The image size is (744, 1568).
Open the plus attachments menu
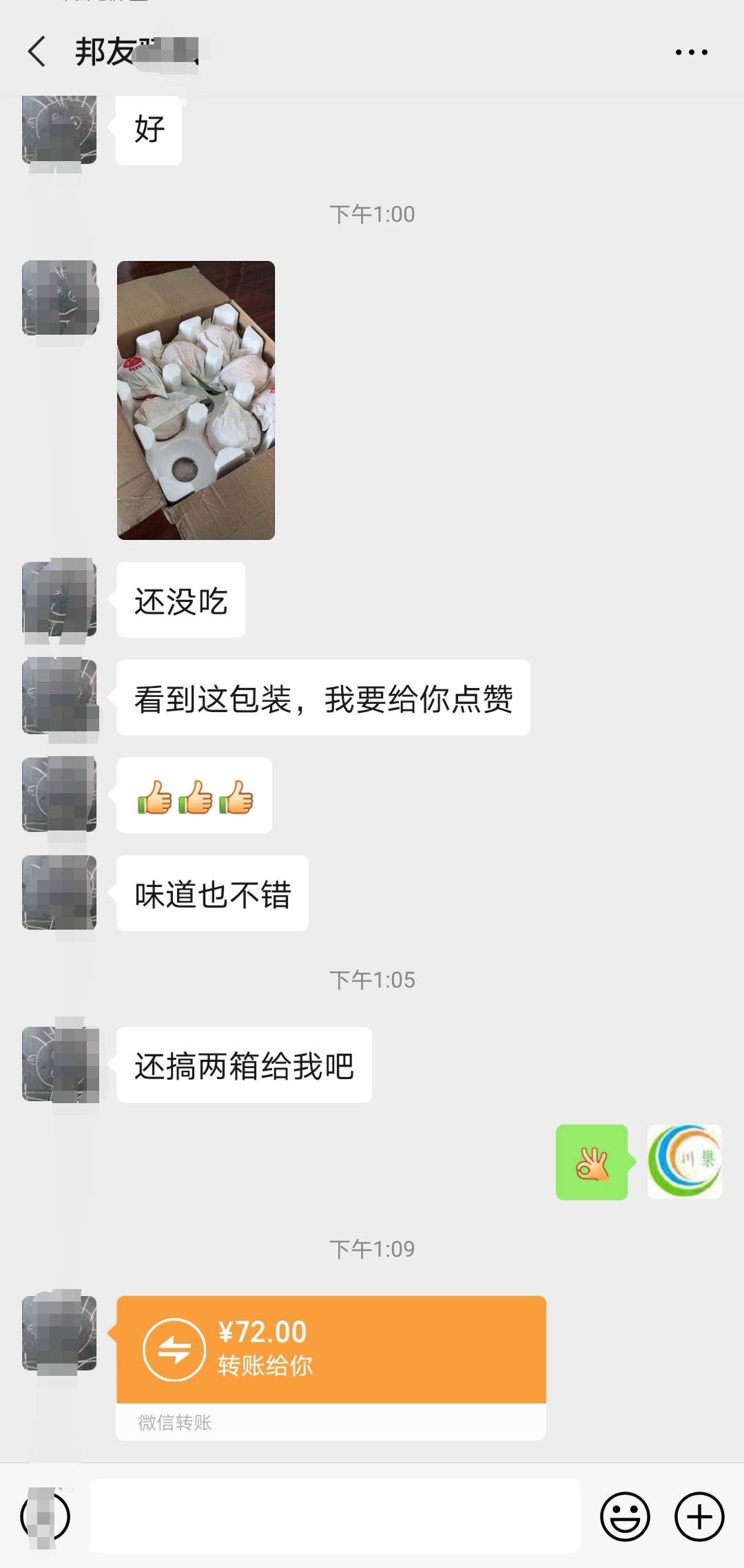[x=699, y=1516]
